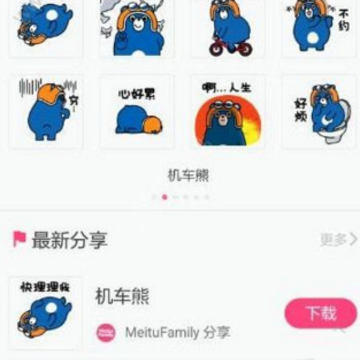The height and width of the screenshot is (360, 360).
Task: Open the 好烦 toilet sticker
Action: [x=319, y=112]
